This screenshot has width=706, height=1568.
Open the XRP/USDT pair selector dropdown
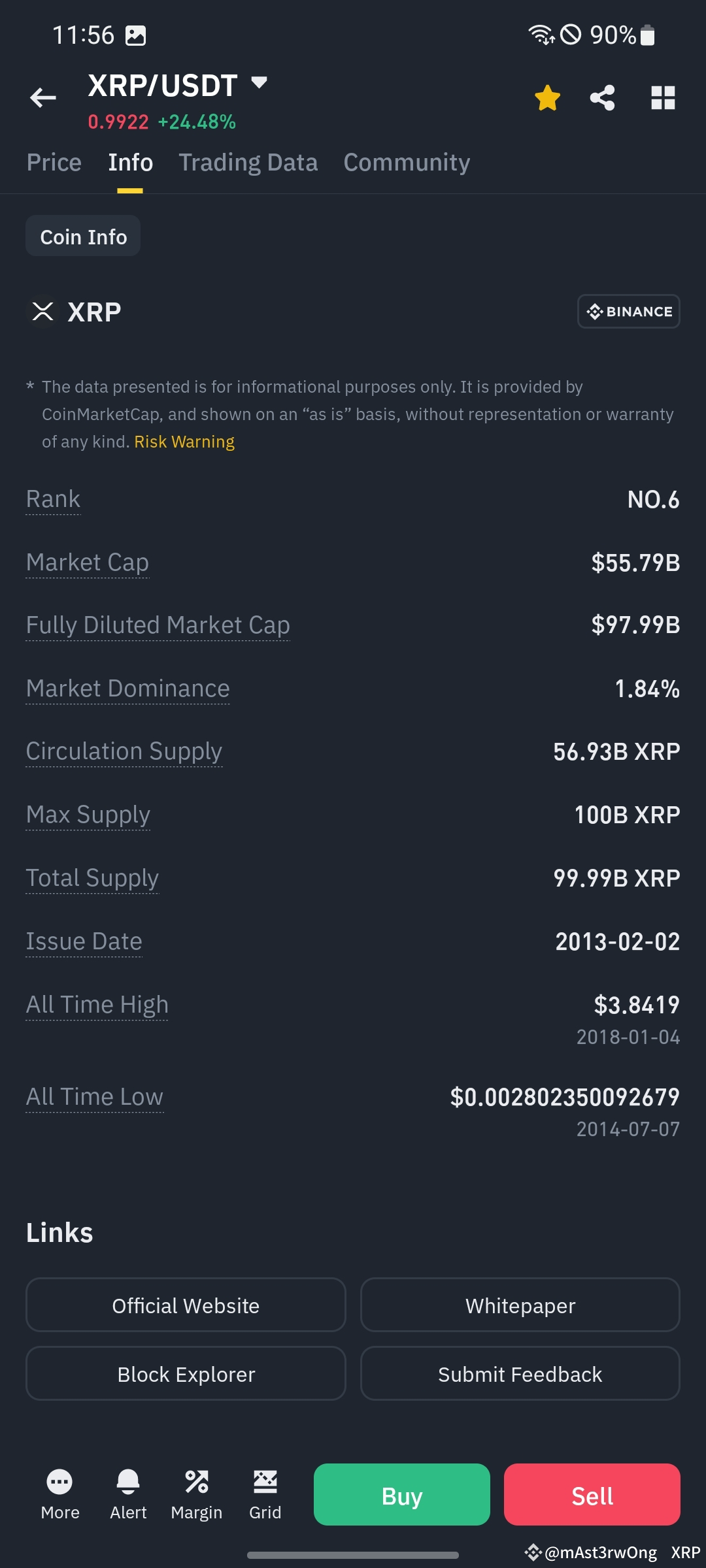coord(258,84)
